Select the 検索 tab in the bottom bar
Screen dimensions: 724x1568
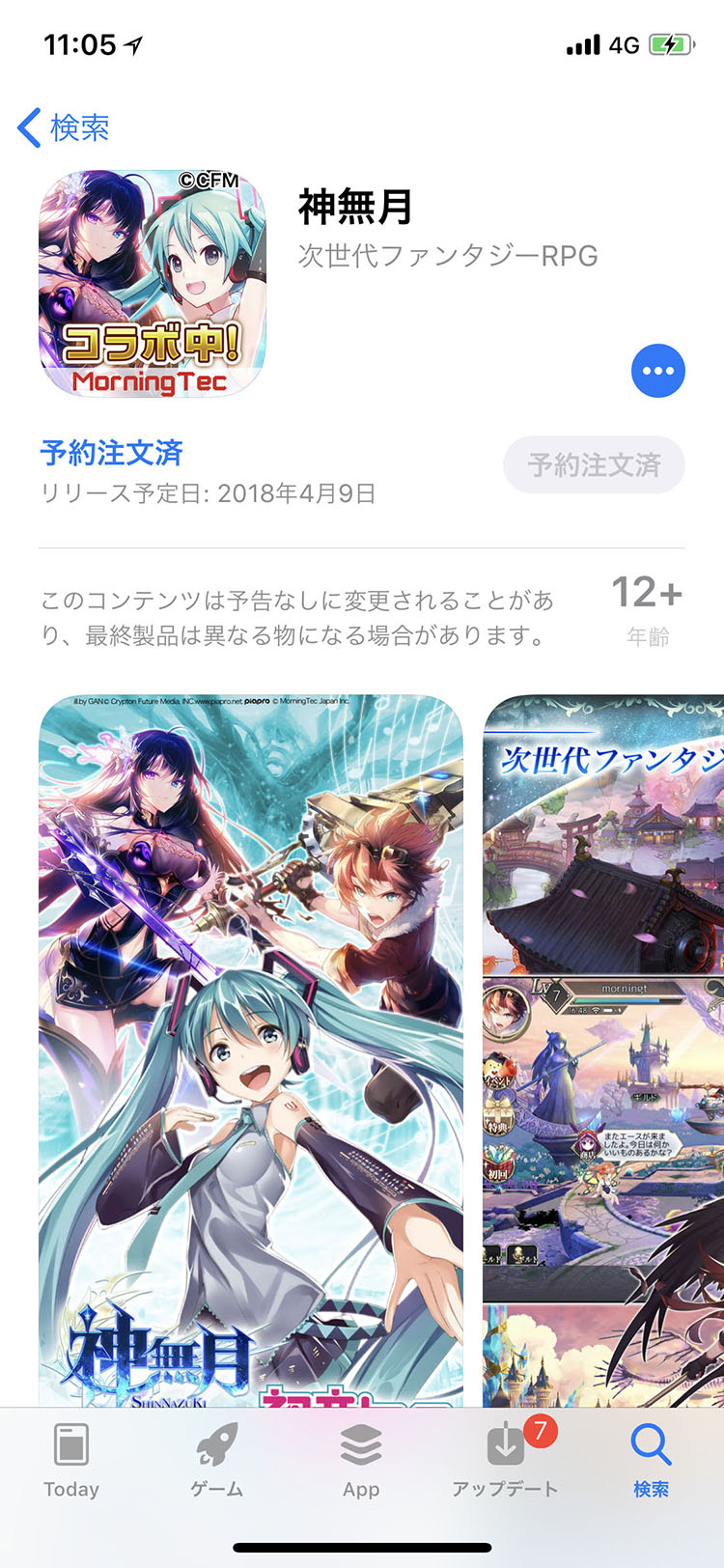(x=651, y=1460)
